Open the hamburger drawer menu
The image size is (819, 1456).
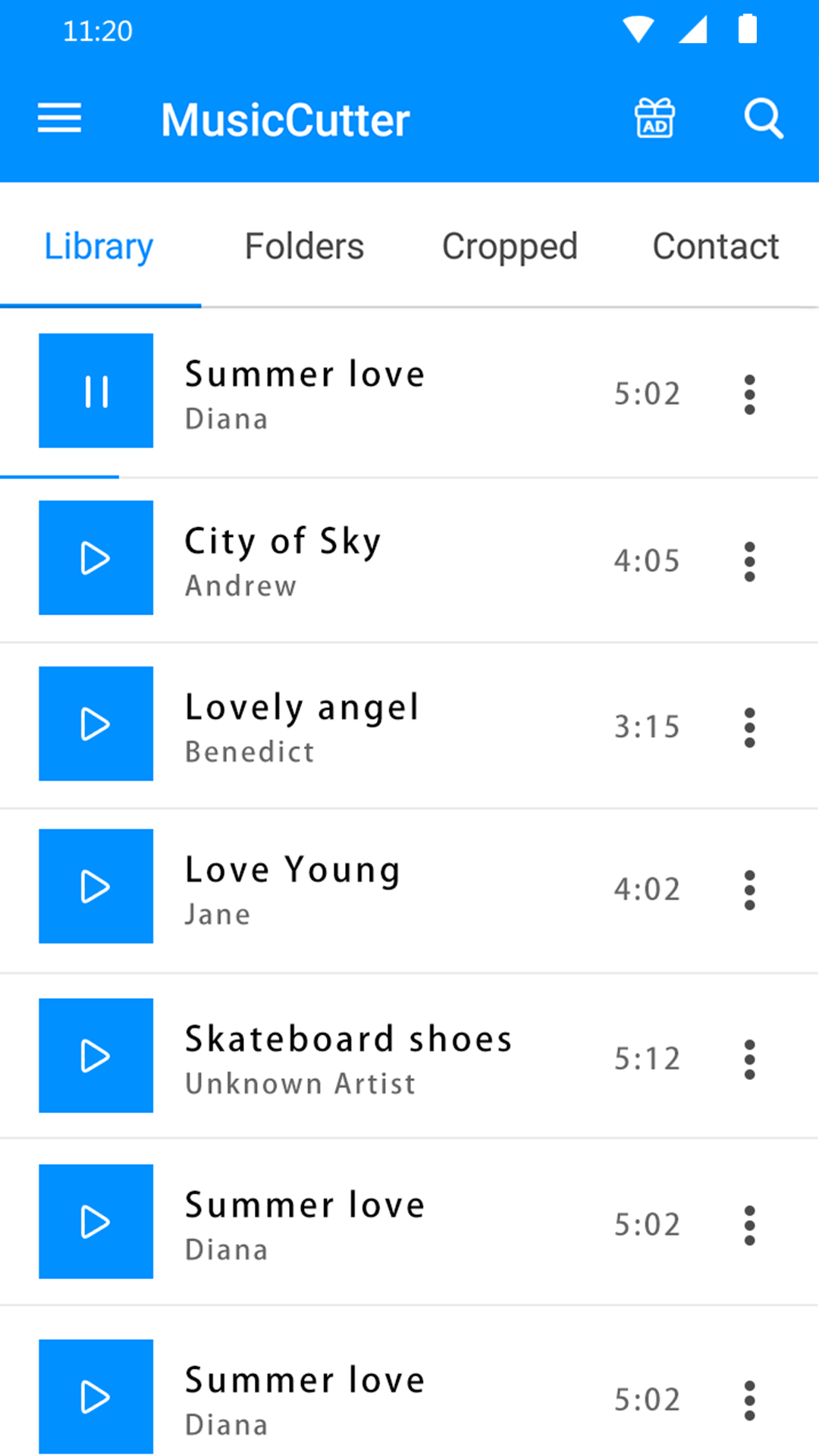pos(59,118)
